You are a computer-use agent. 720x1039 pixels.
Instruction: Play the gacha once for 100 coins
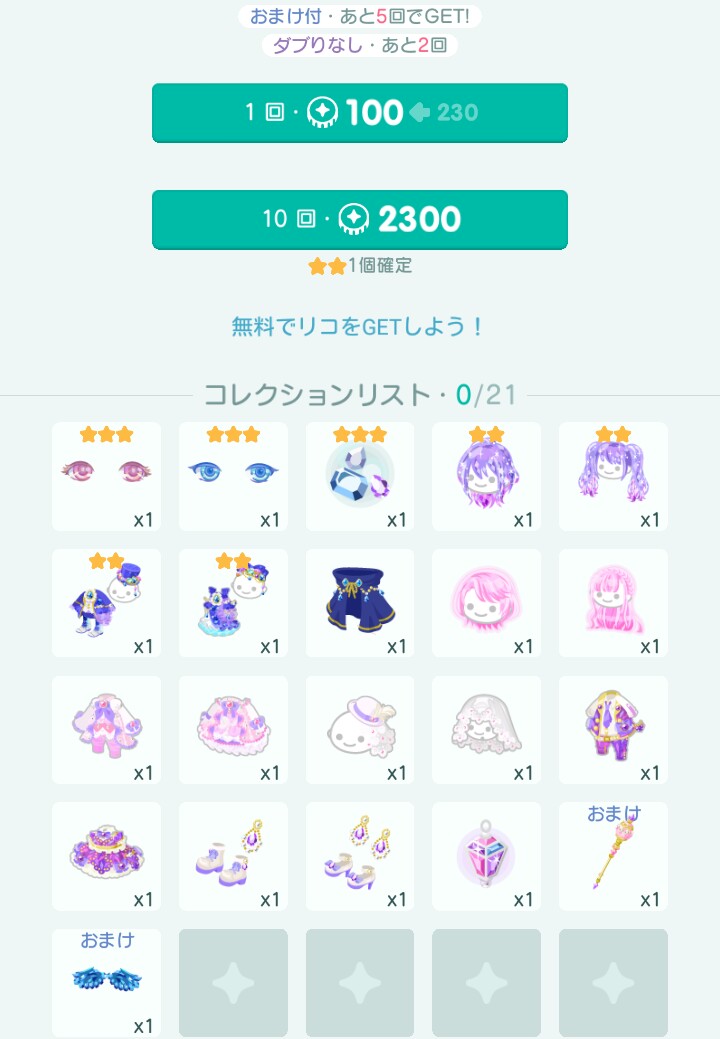tap(360, 113)
